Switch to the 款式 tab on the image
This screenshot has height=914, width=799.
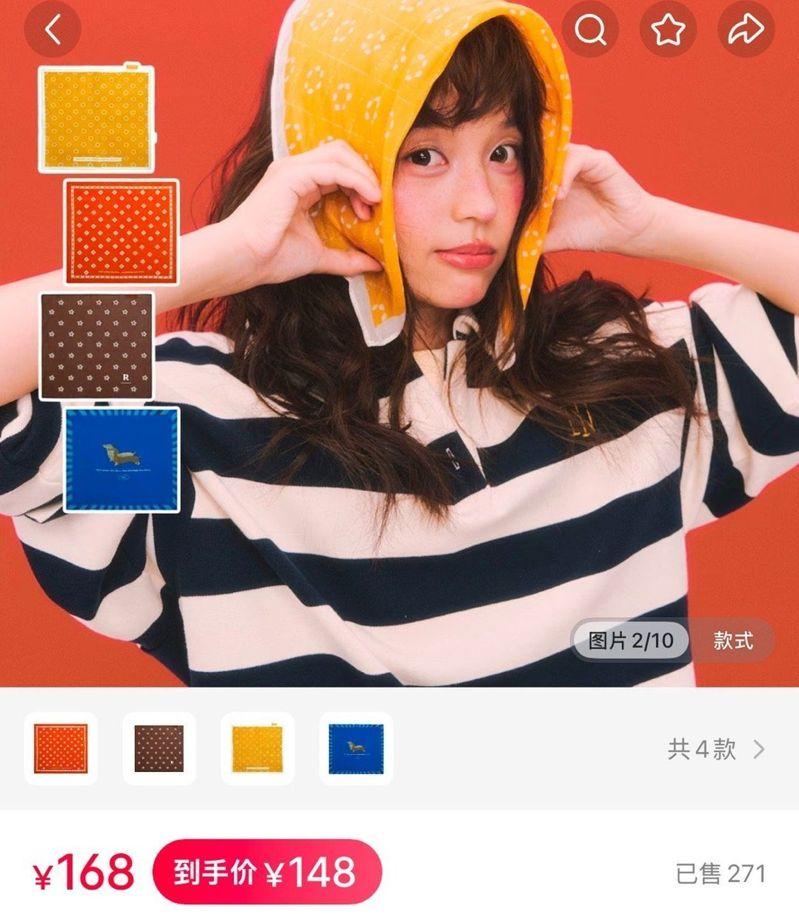coord(733,641)
